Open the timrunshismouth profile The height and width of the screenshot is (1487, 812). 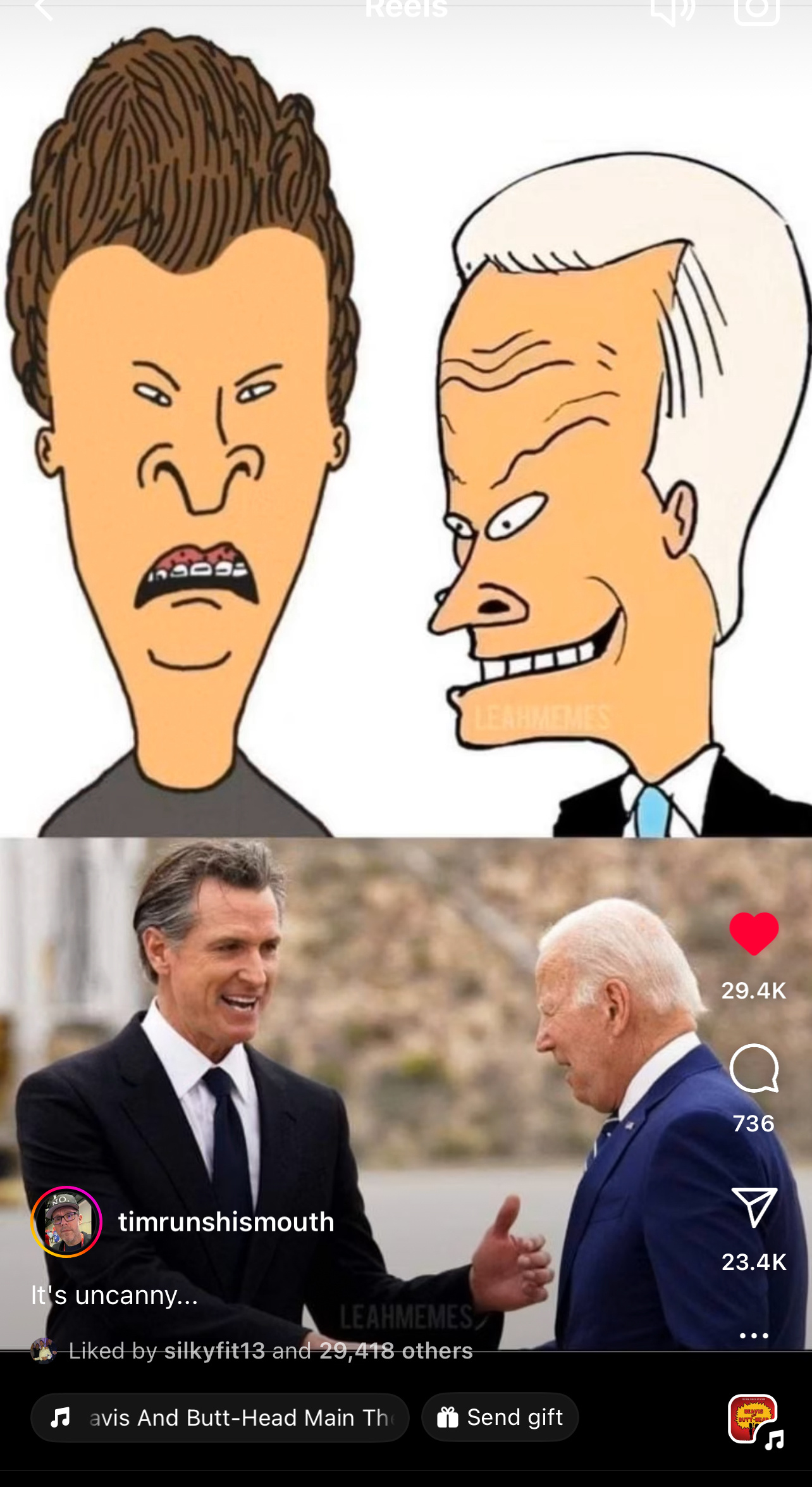coord(226,1222)
